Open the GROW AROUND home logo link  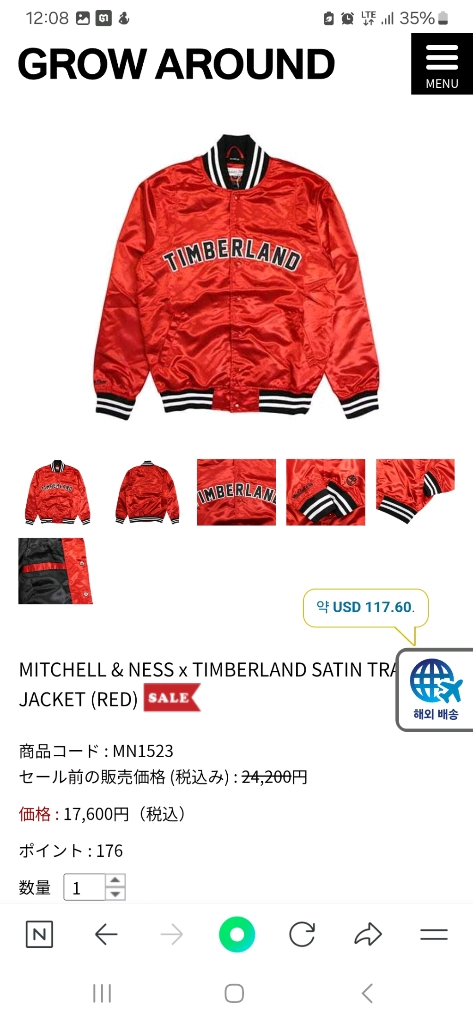click(176, 64)
